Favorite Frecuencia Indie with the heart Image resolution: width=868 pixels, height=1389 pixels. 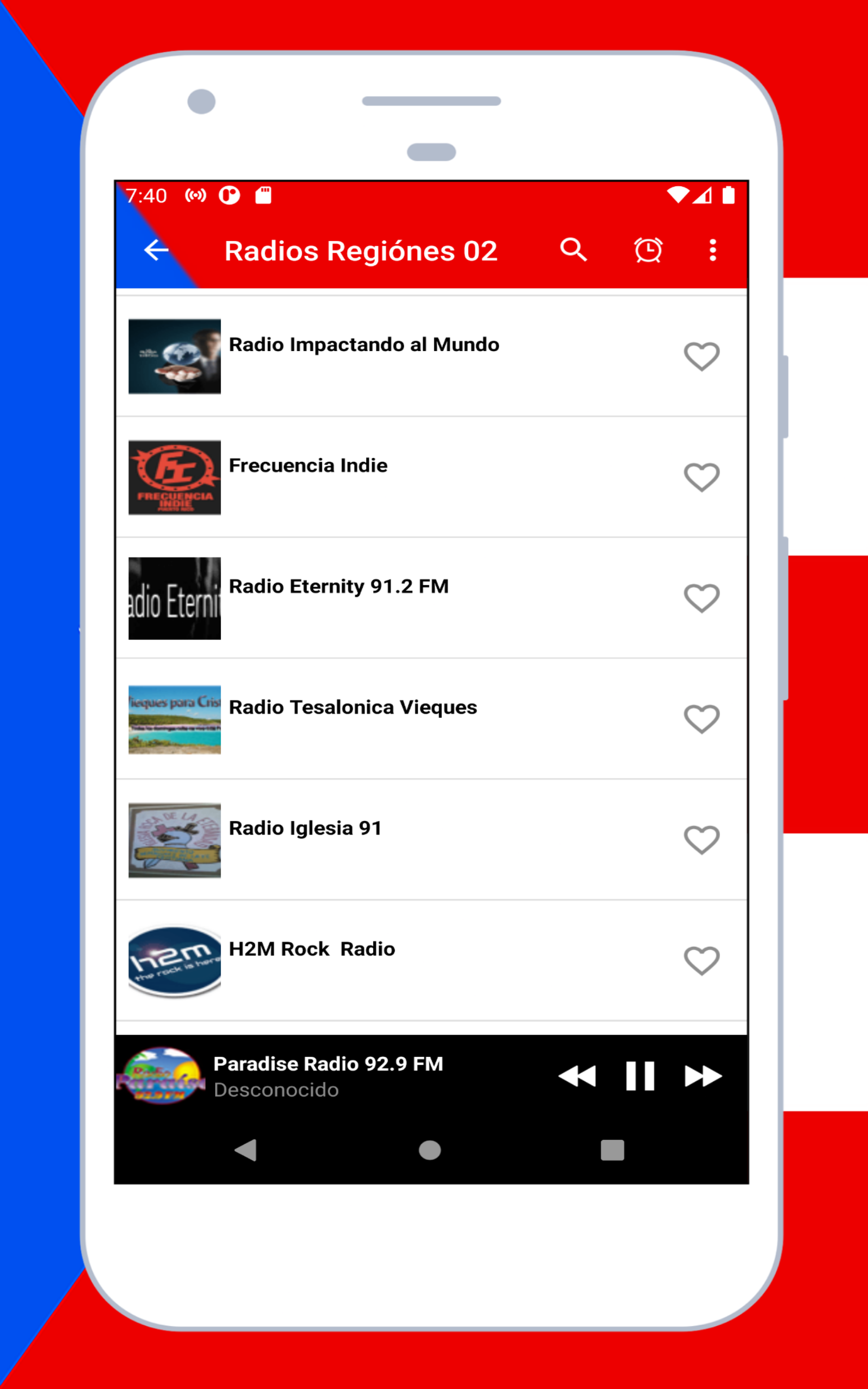click(x=701, y=477)
